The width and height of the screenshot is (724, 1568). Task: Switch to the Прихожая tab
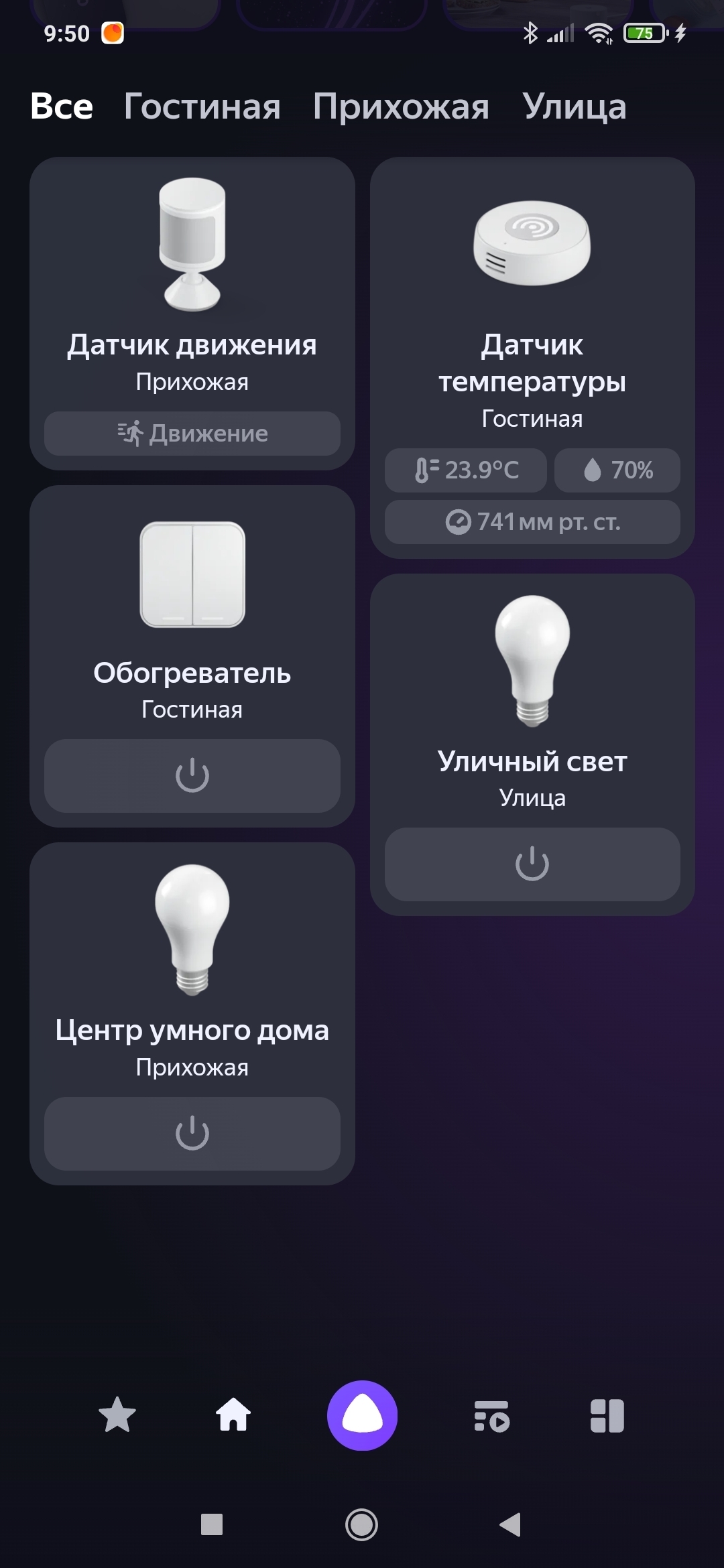401,107
